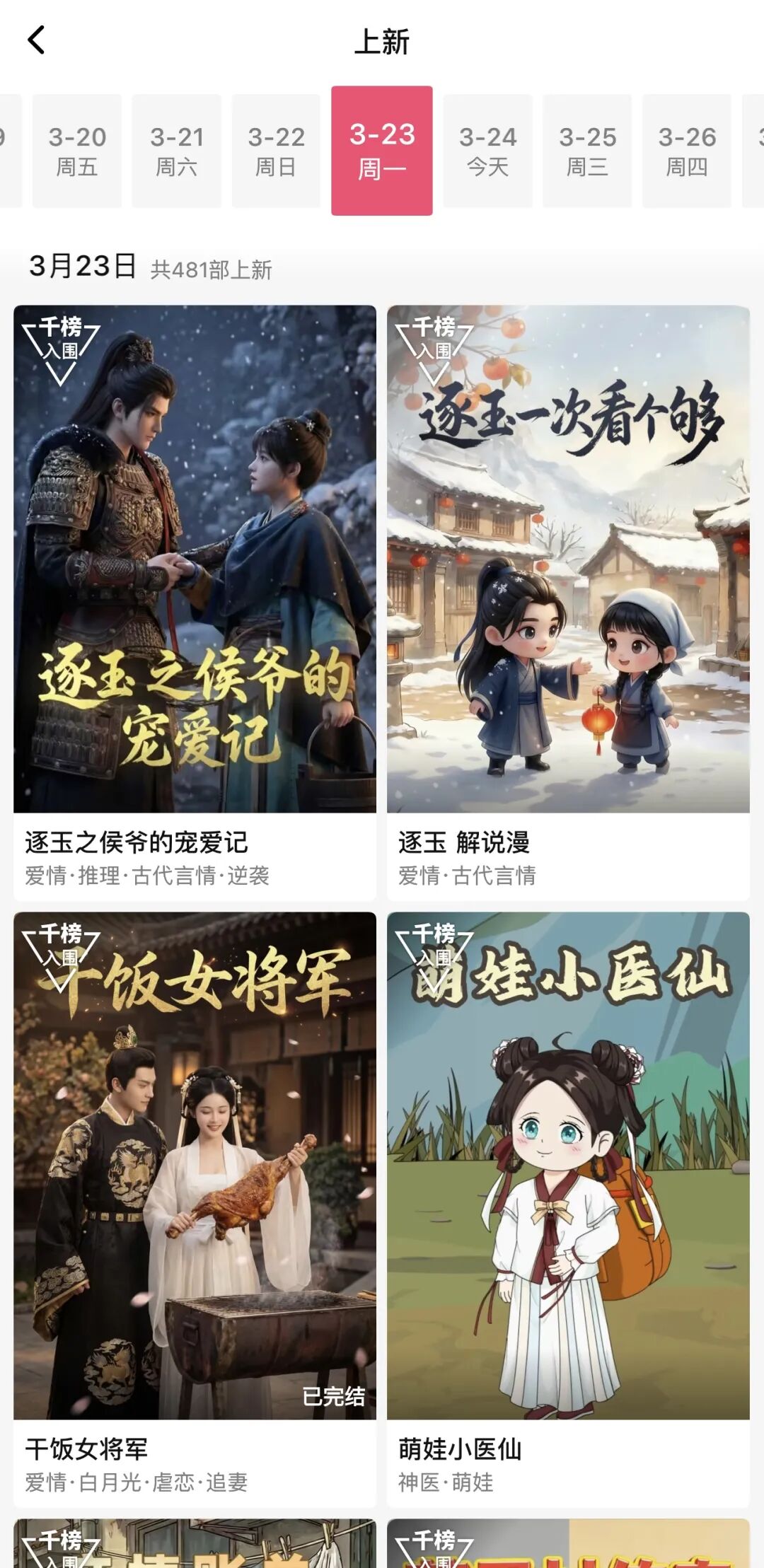
Task: View releases for 3-25 周三
Action: 587,151
